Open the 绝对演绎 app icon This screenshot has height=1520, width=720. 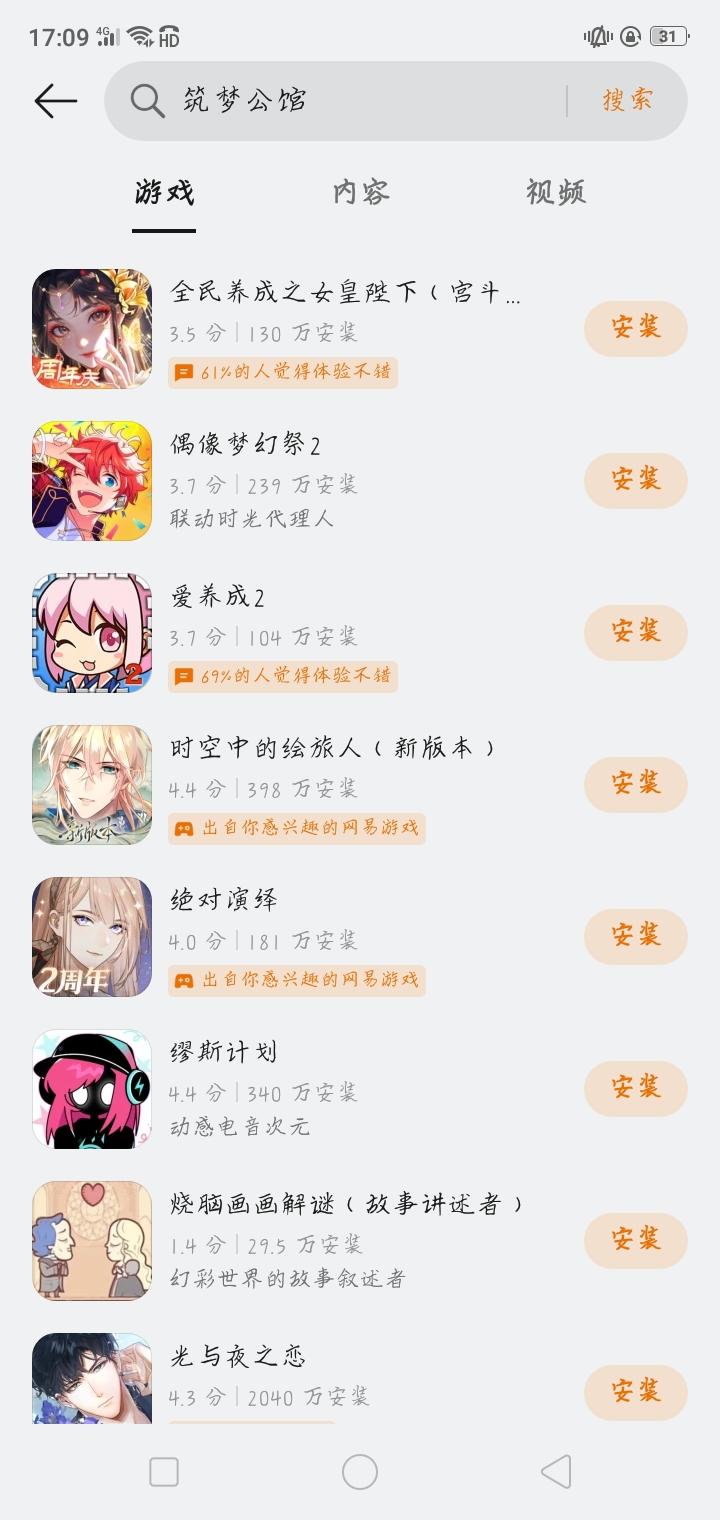(90, 936)
